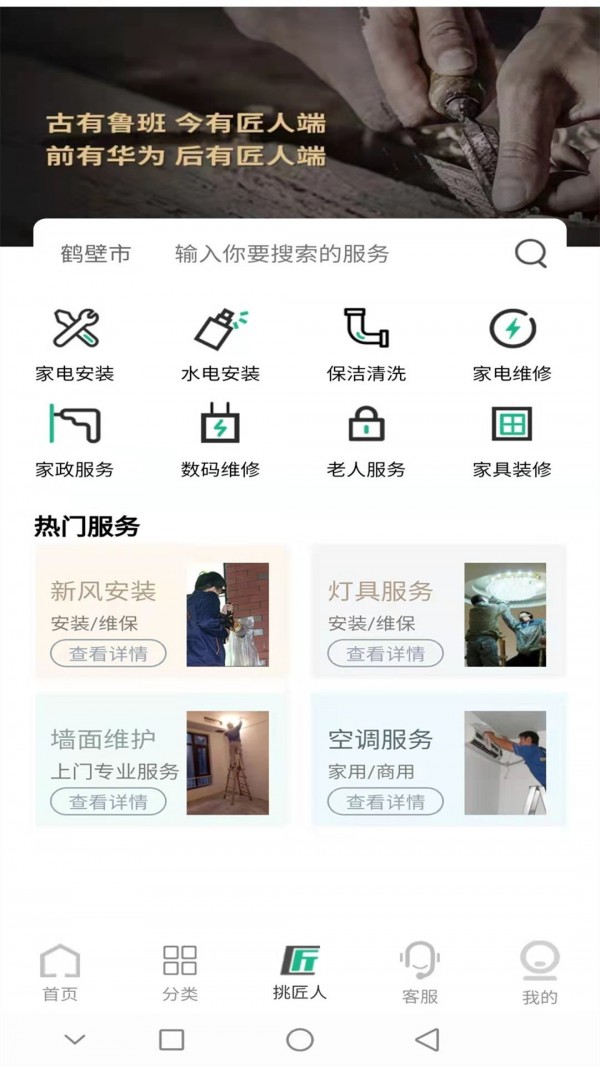The height and width of the screenshot is (1067, 600).
Task: Tap the system back triangle button
Action: click(x=427, y=1040)
